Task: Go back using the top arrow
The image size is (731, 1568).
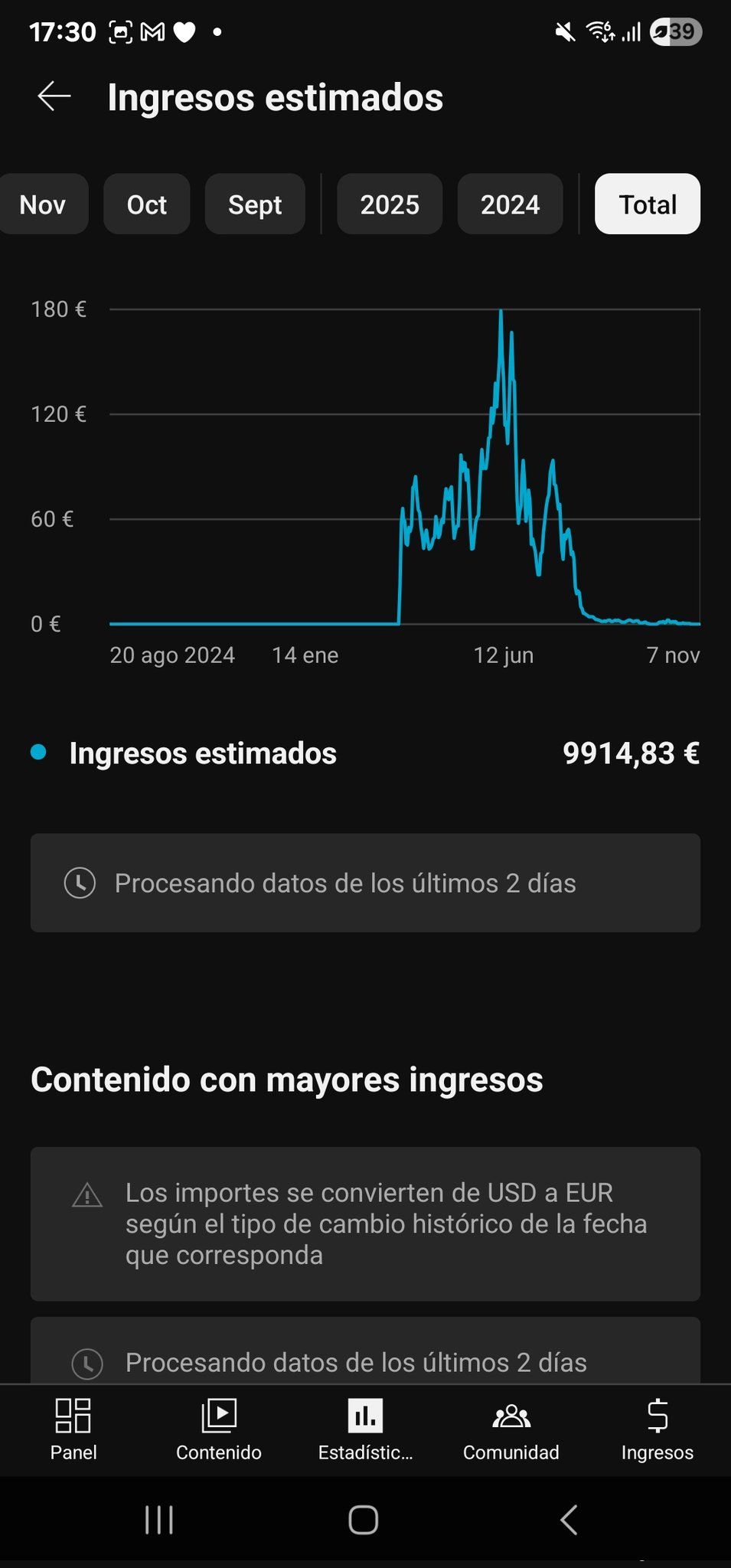Action: (54, 96)
